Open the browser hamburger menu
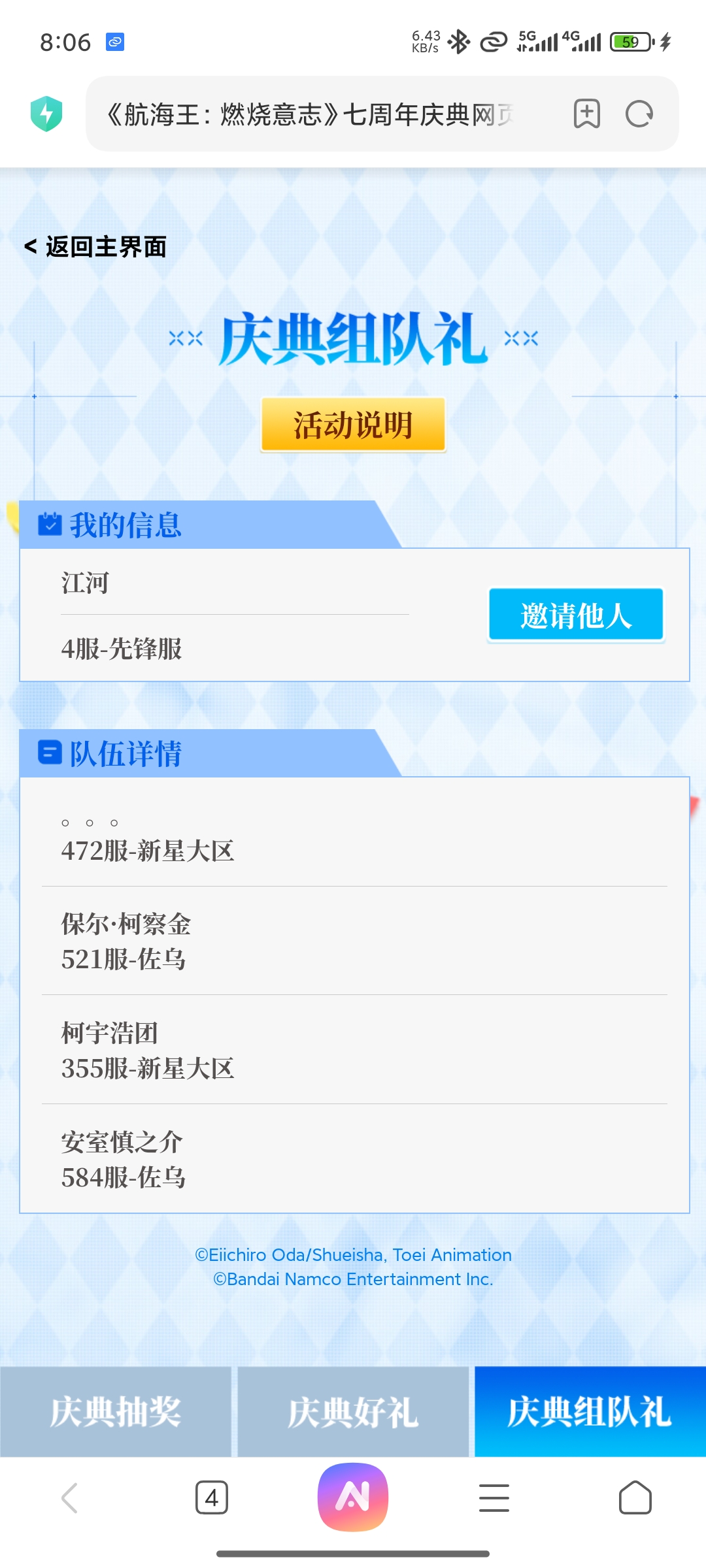This screenshot has height=1568, width=706. coord(494,1497)
